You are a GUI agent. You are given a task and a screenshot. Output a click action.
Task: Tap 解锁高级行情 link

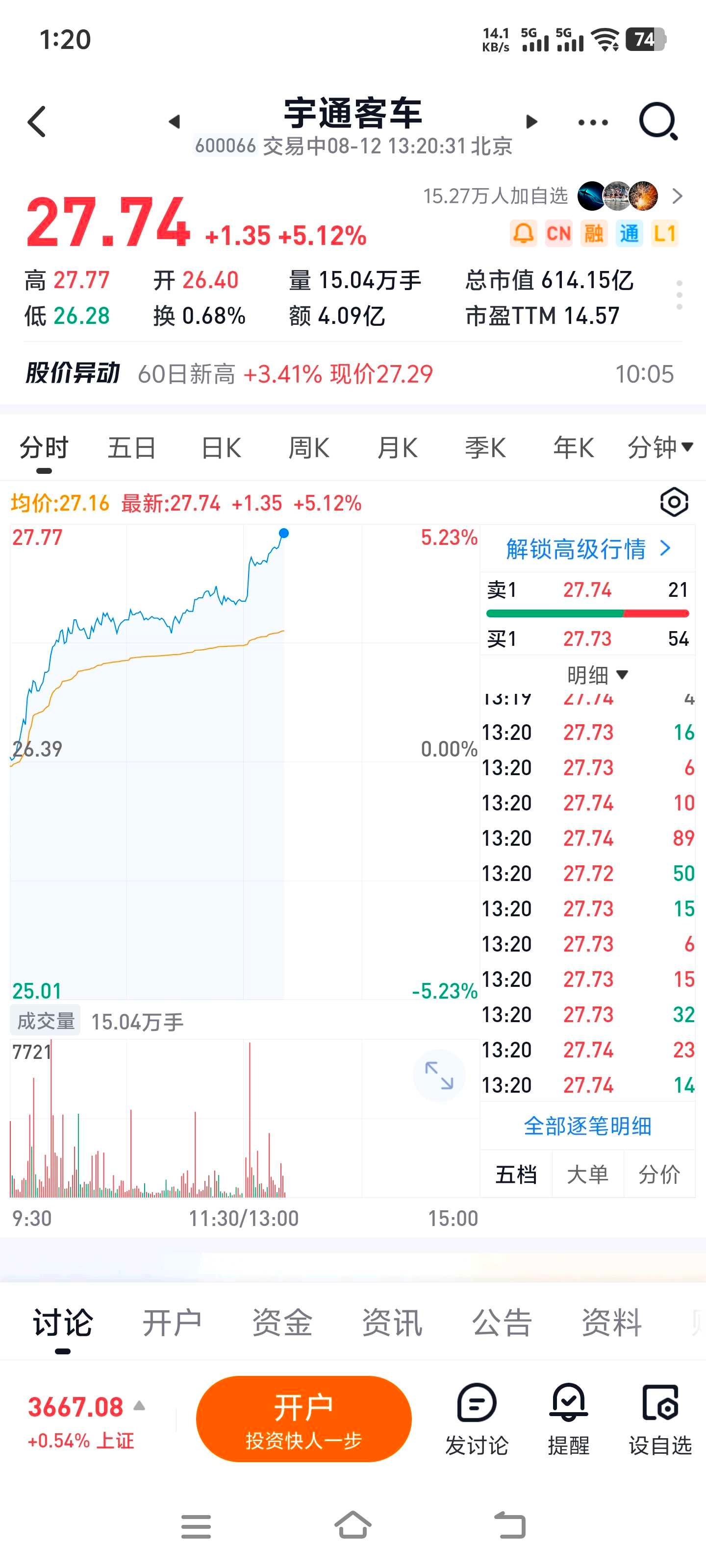[588, 549]
